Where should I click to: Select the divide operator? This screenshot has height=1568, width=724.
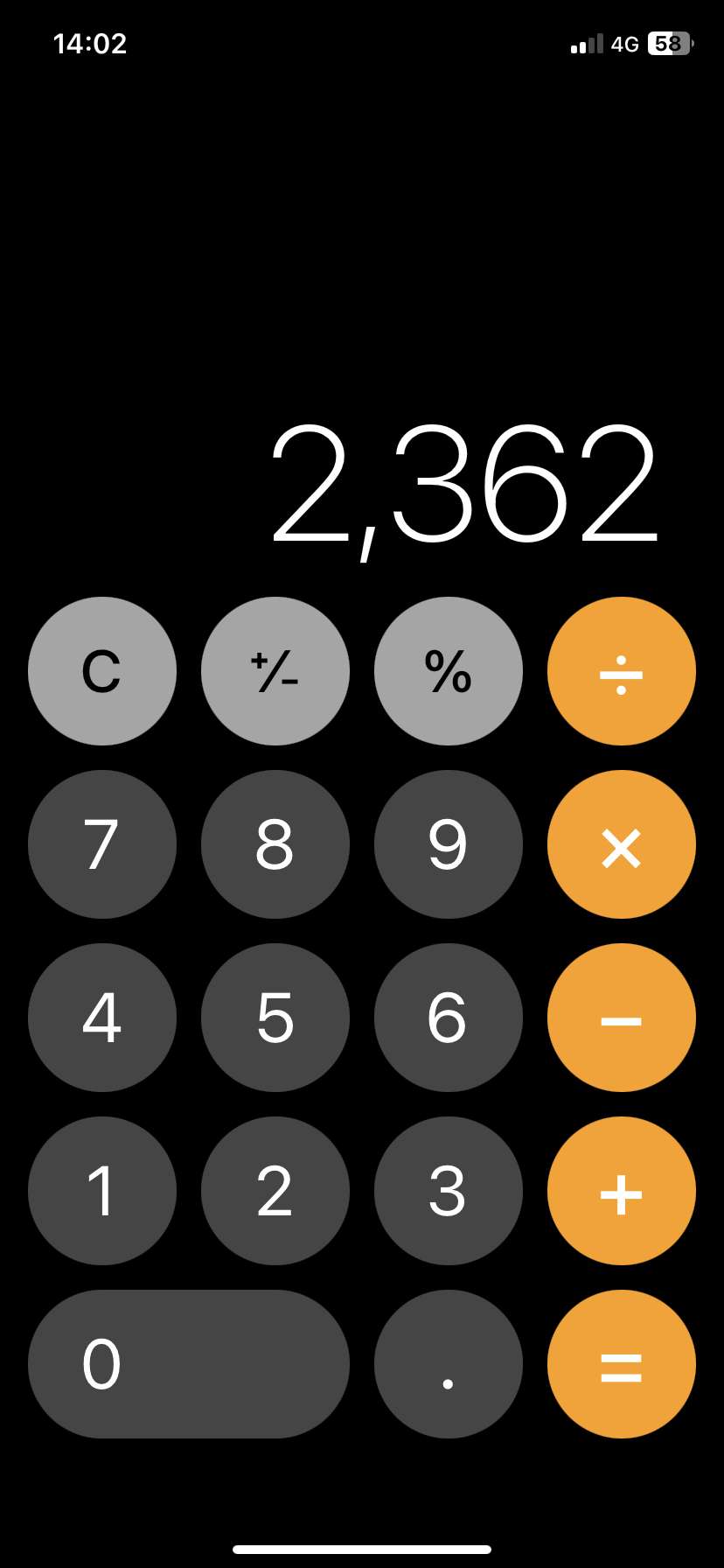tap(622, 671)
